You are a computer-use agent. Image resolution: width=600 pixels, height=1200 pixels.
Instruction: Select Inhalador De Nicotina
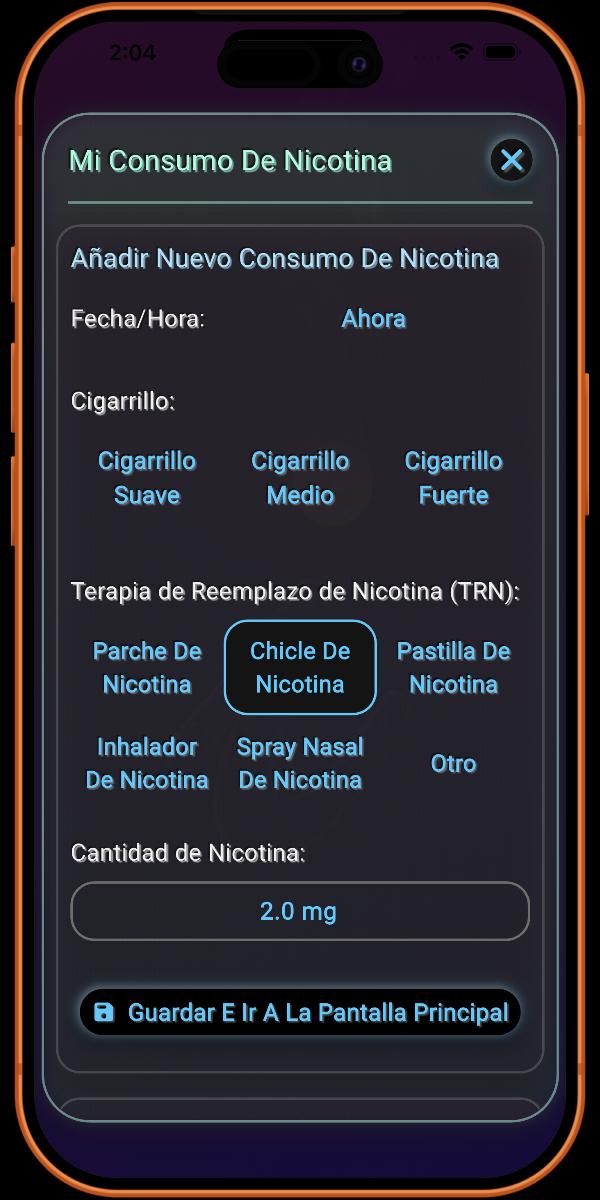tap(147, 763)
